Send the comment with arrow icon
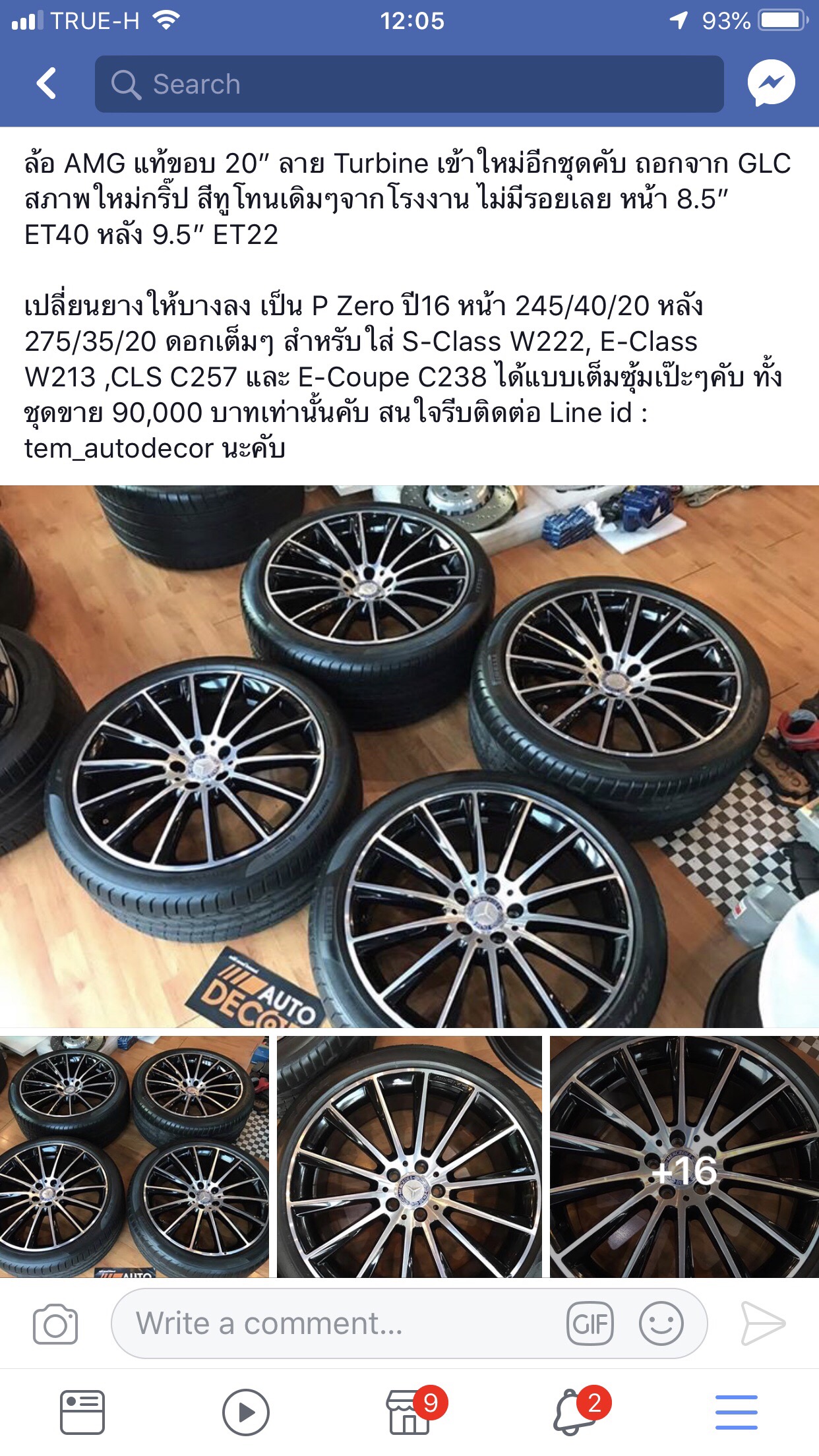819x1456 pixels. [762, 1323]
